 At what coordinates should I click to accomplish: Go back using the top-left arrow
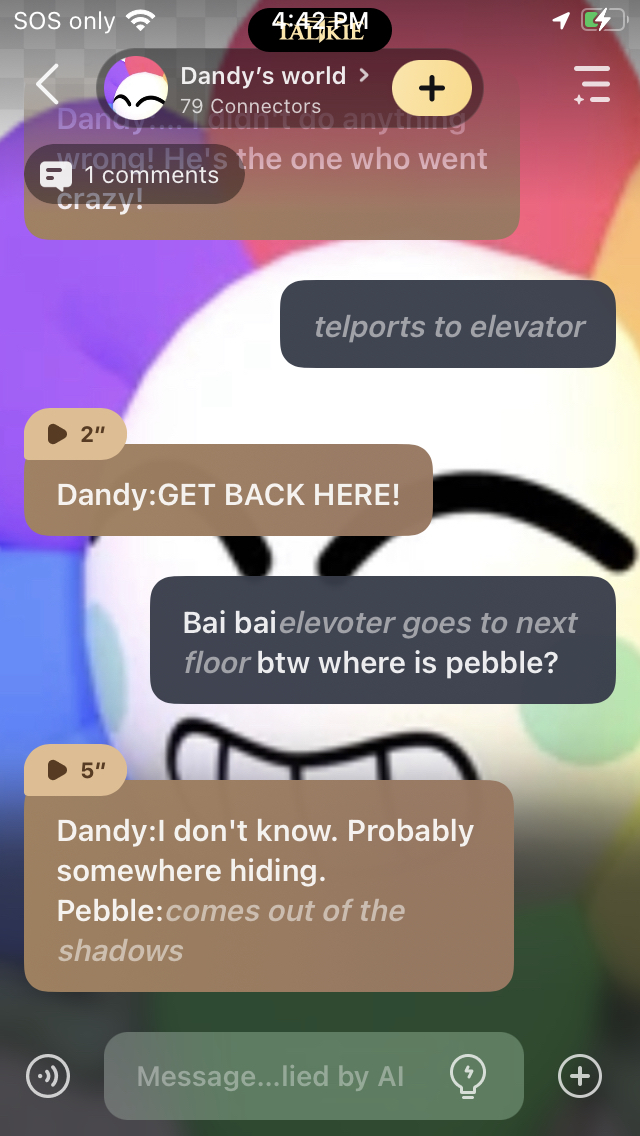pos(47,86)
